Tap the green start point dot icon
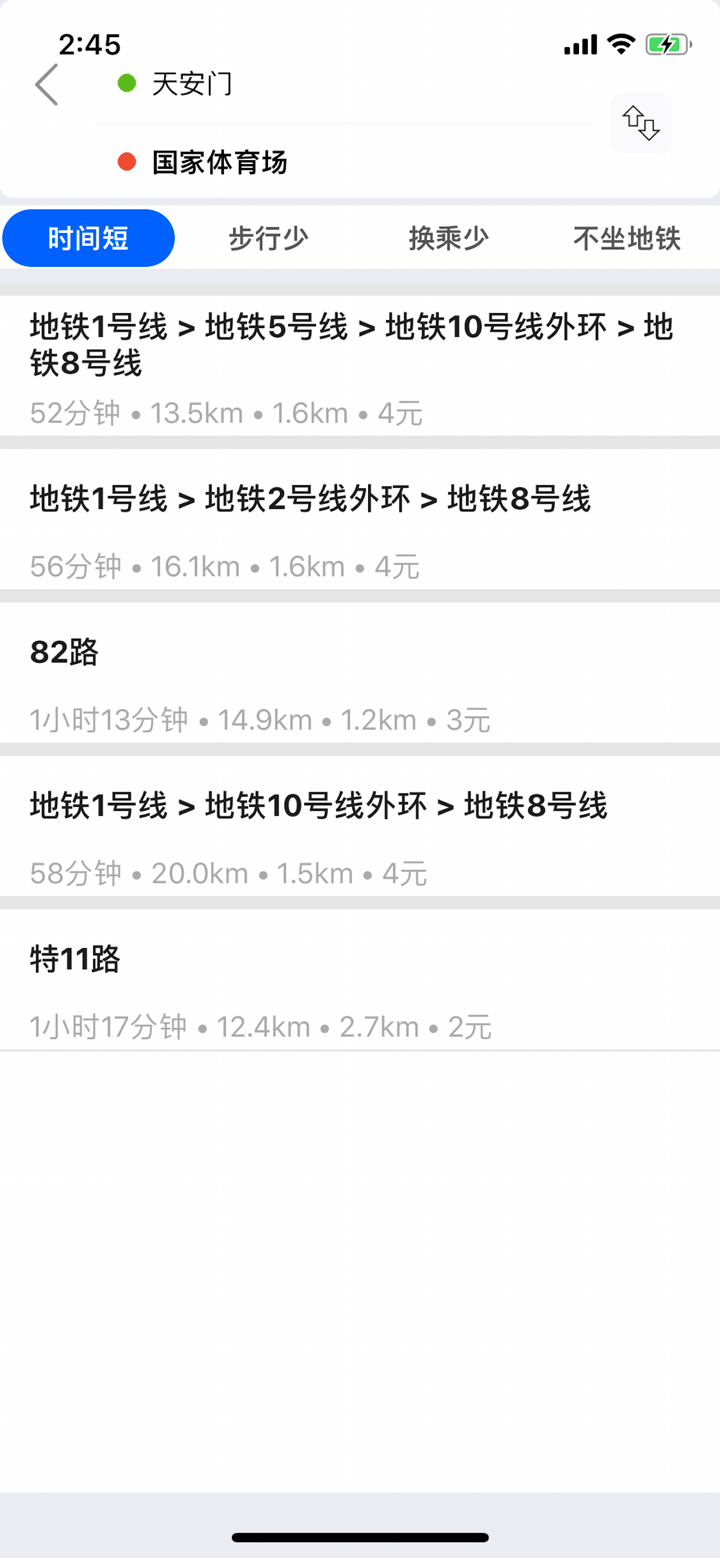This screenshot has height=1558, width=720. coord(126,84)
